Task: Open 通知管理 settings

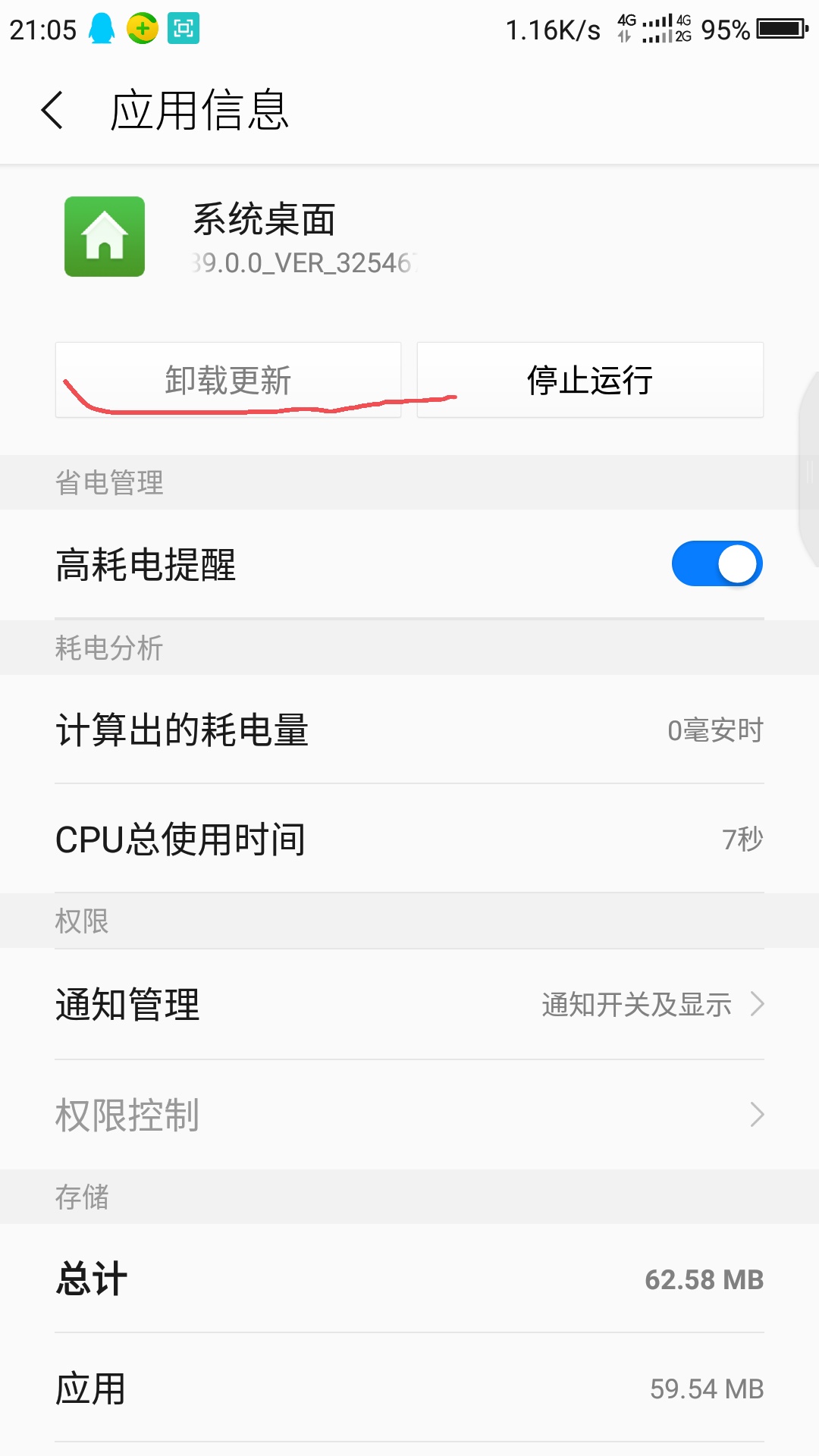Action: point(409,1005)
